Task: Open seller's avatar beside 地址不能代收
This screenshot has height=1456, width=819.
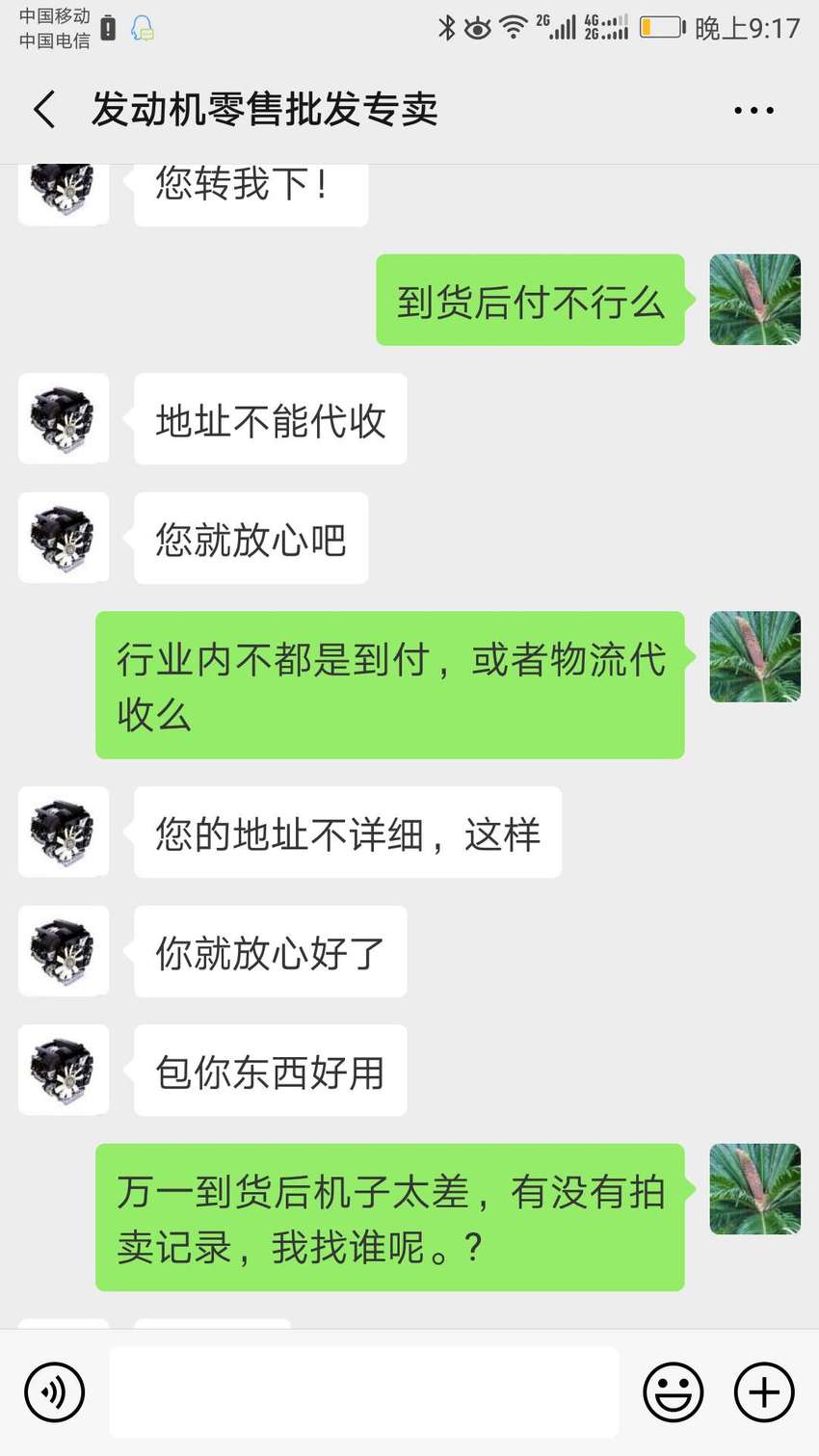Action: point(64,418)
